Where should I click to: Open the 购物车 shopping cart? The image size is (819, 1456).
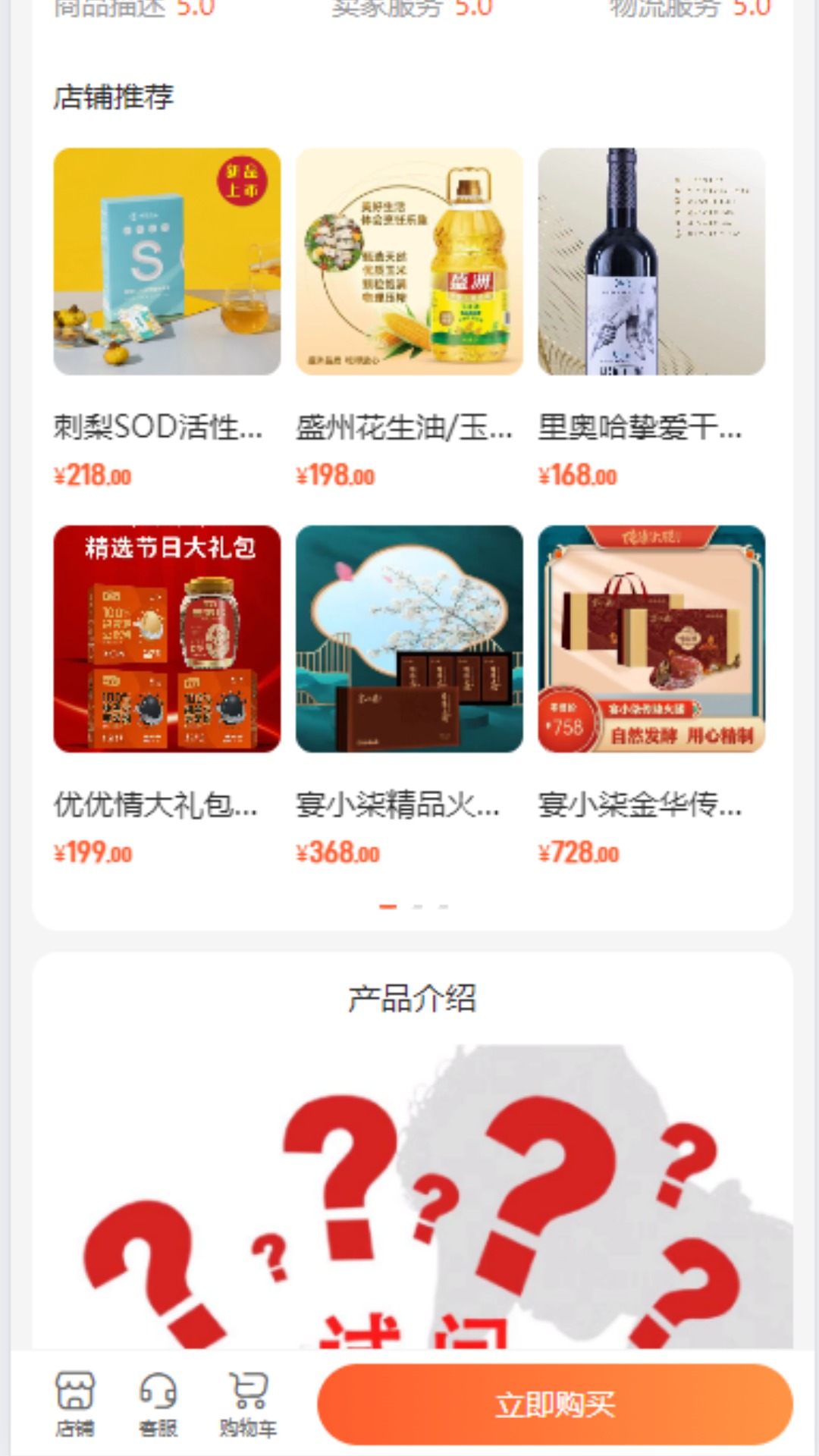tap(248, 1404)
